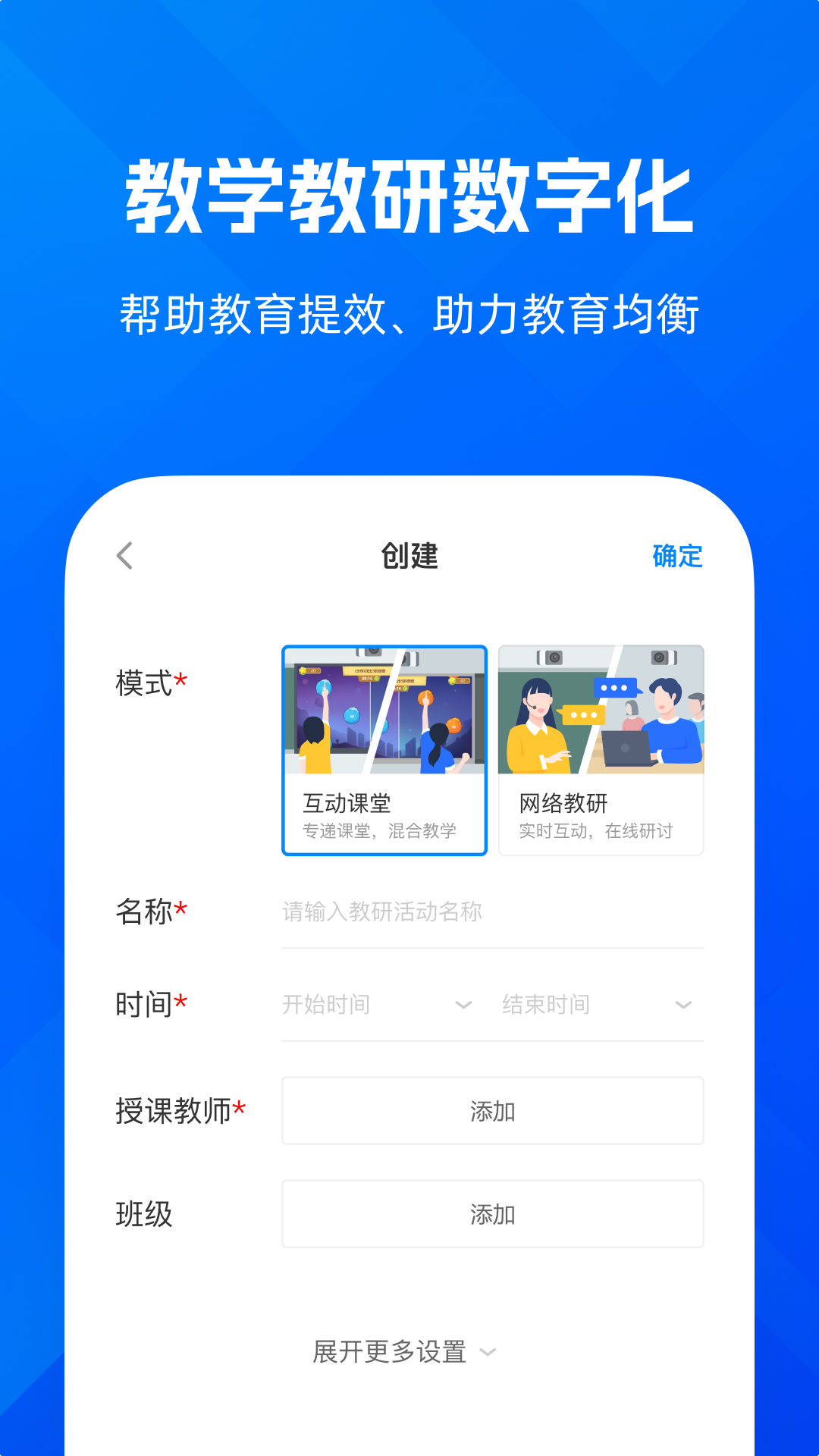Click the 创建 title text
819x1456 pixels.
point(409,556)
